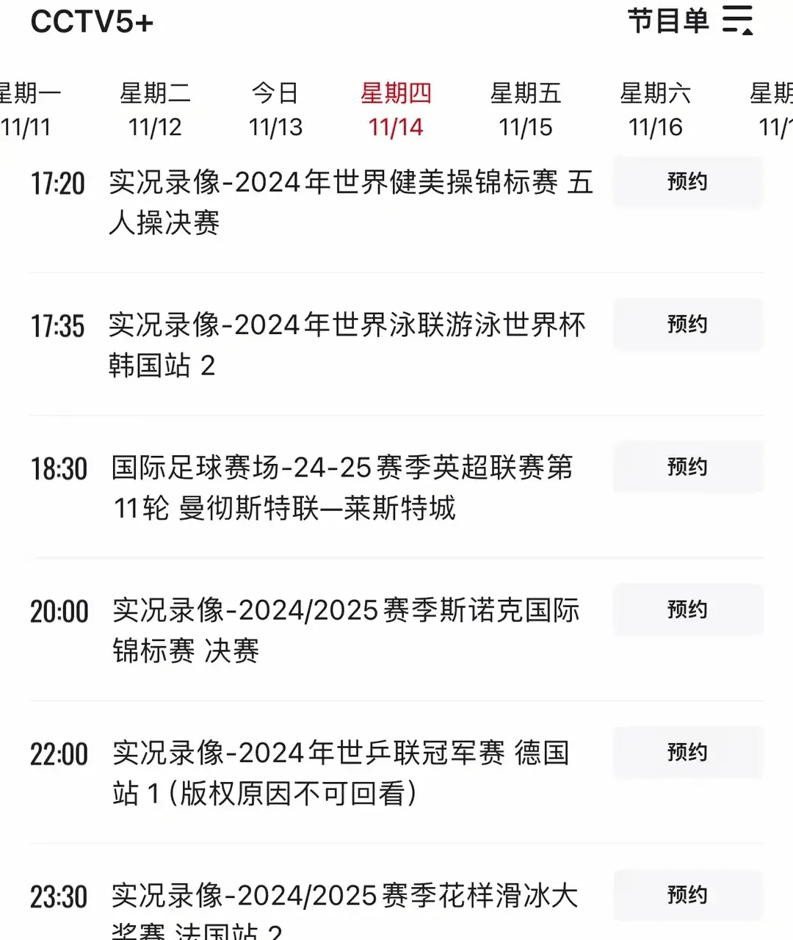Image resolution: width=793 pixels, height=940 pixels.
Task: Tap 预约 for 22:00 世乒联冠军赛 德国站
Action: point(687,753)
